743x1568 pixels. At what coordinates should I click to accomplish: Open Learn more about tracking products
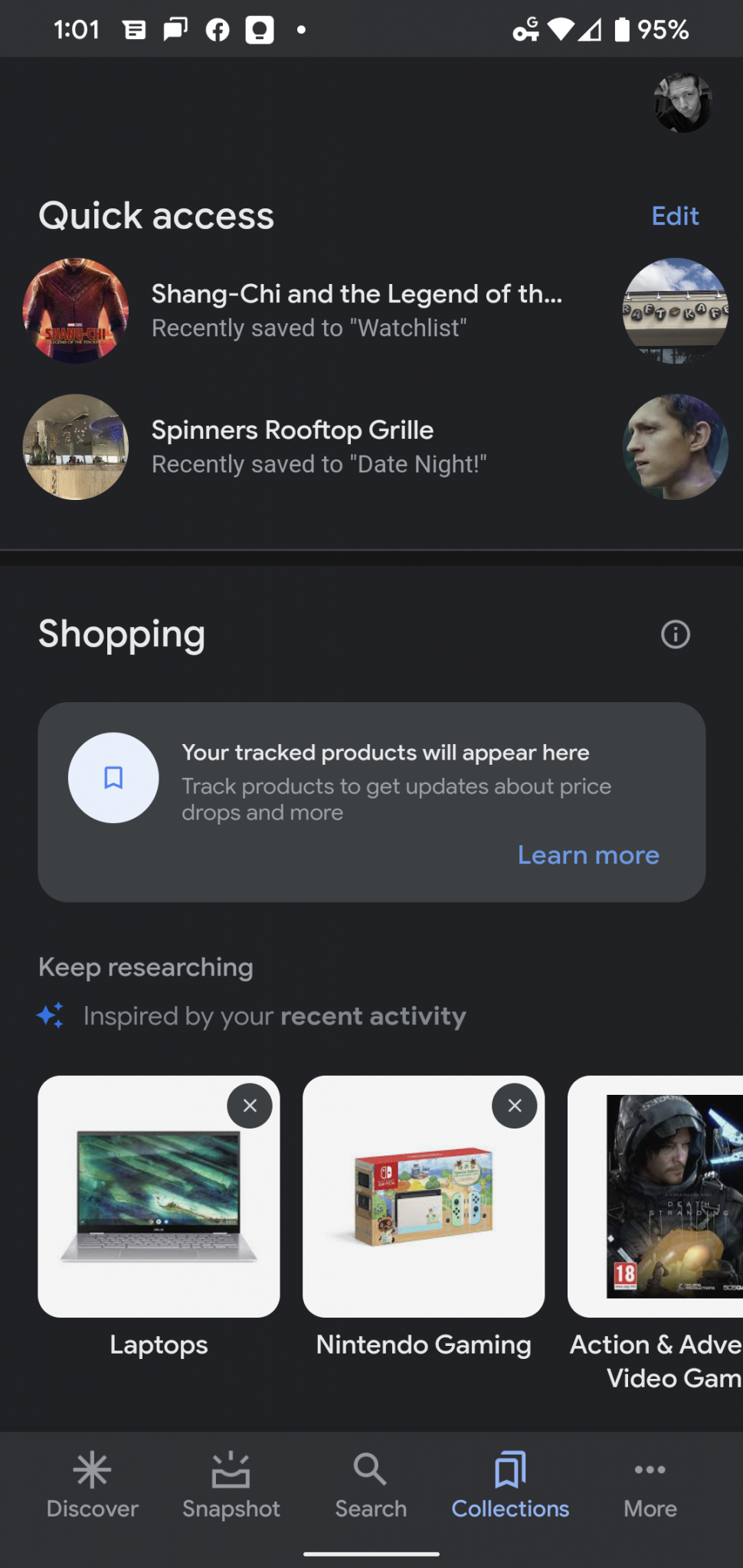(588, 854)
